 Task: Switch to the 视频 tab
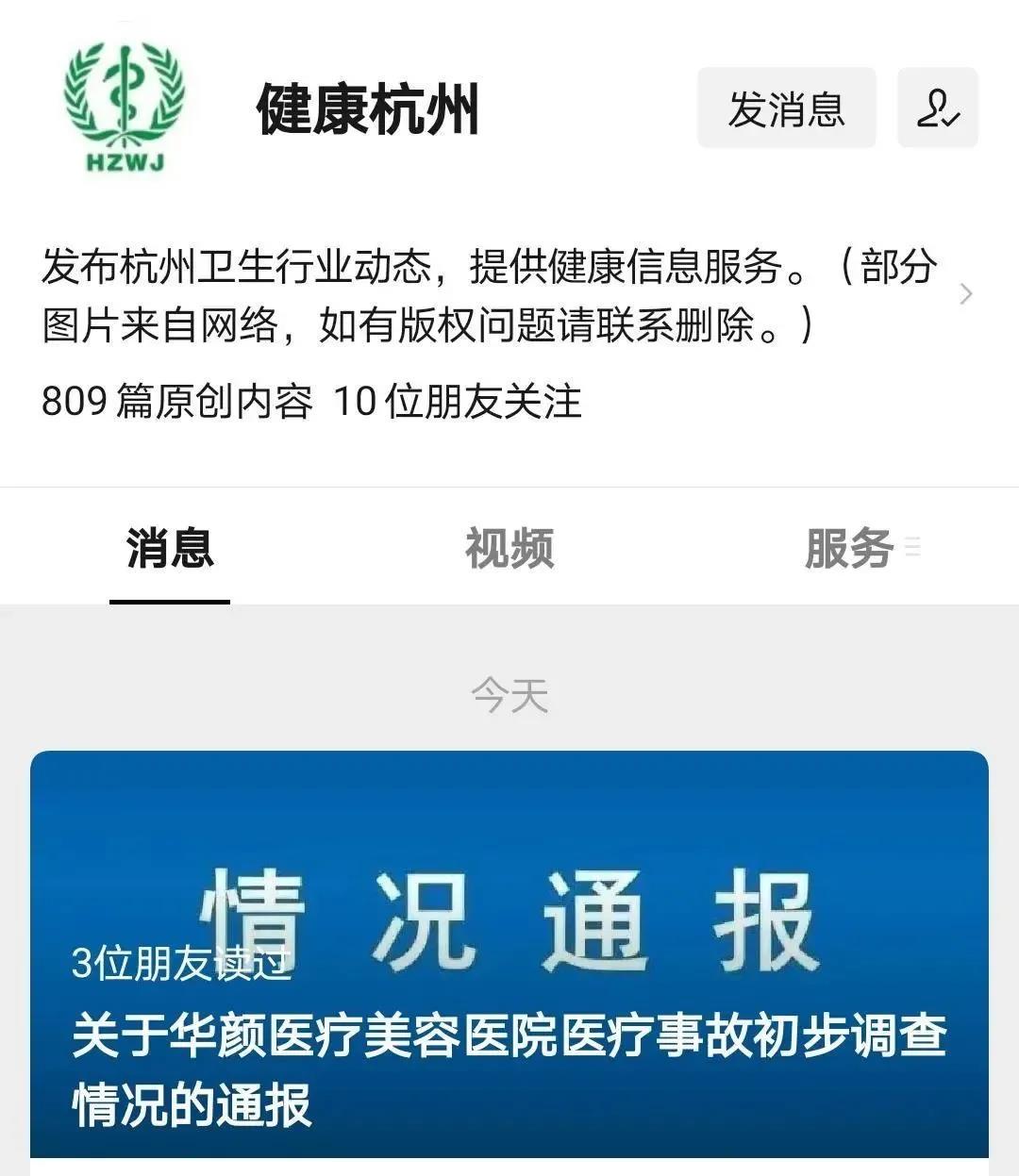point(509,549)
